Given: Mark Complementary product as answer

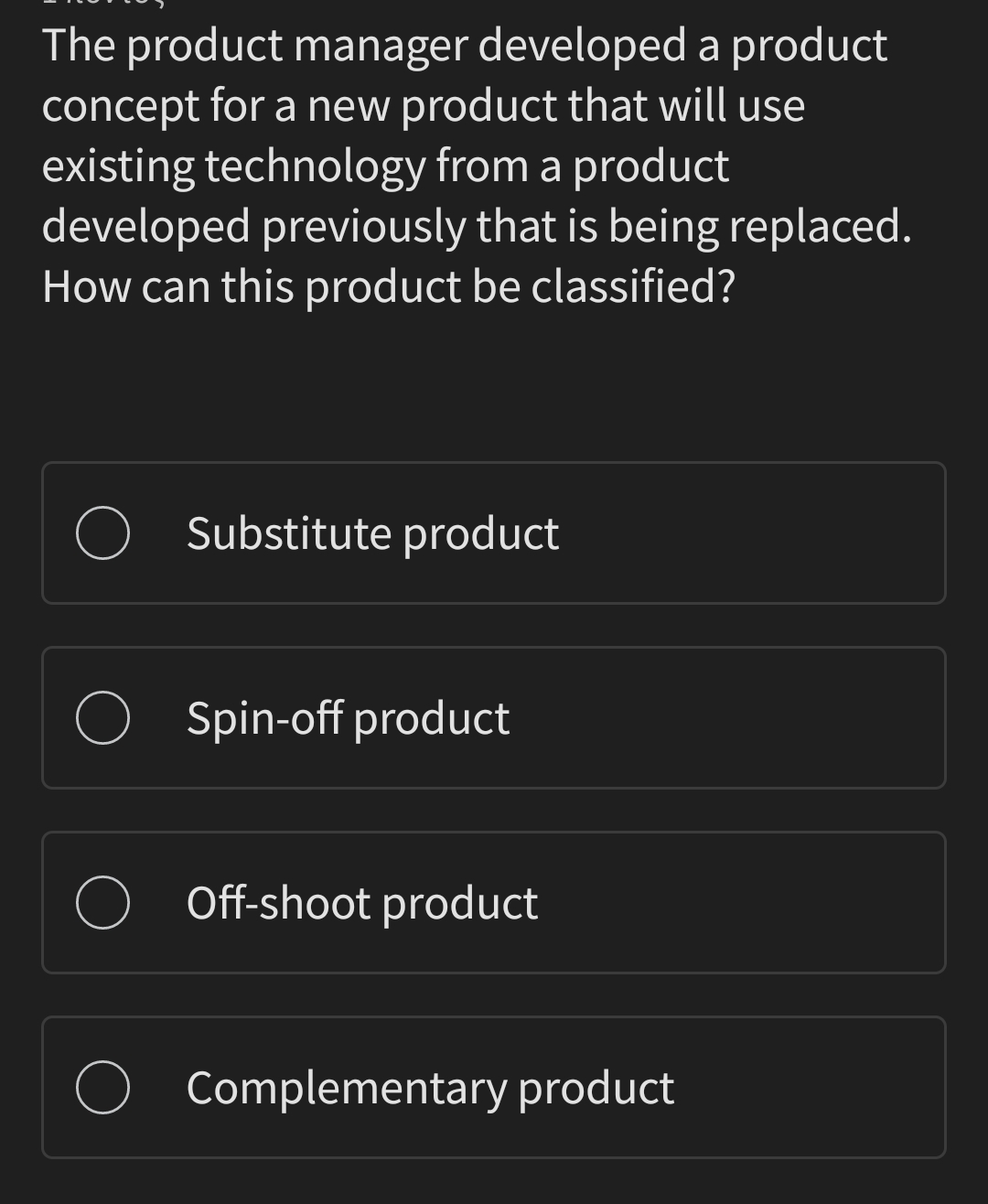Looking at the screenshot, I should (x=102, y=1087).
